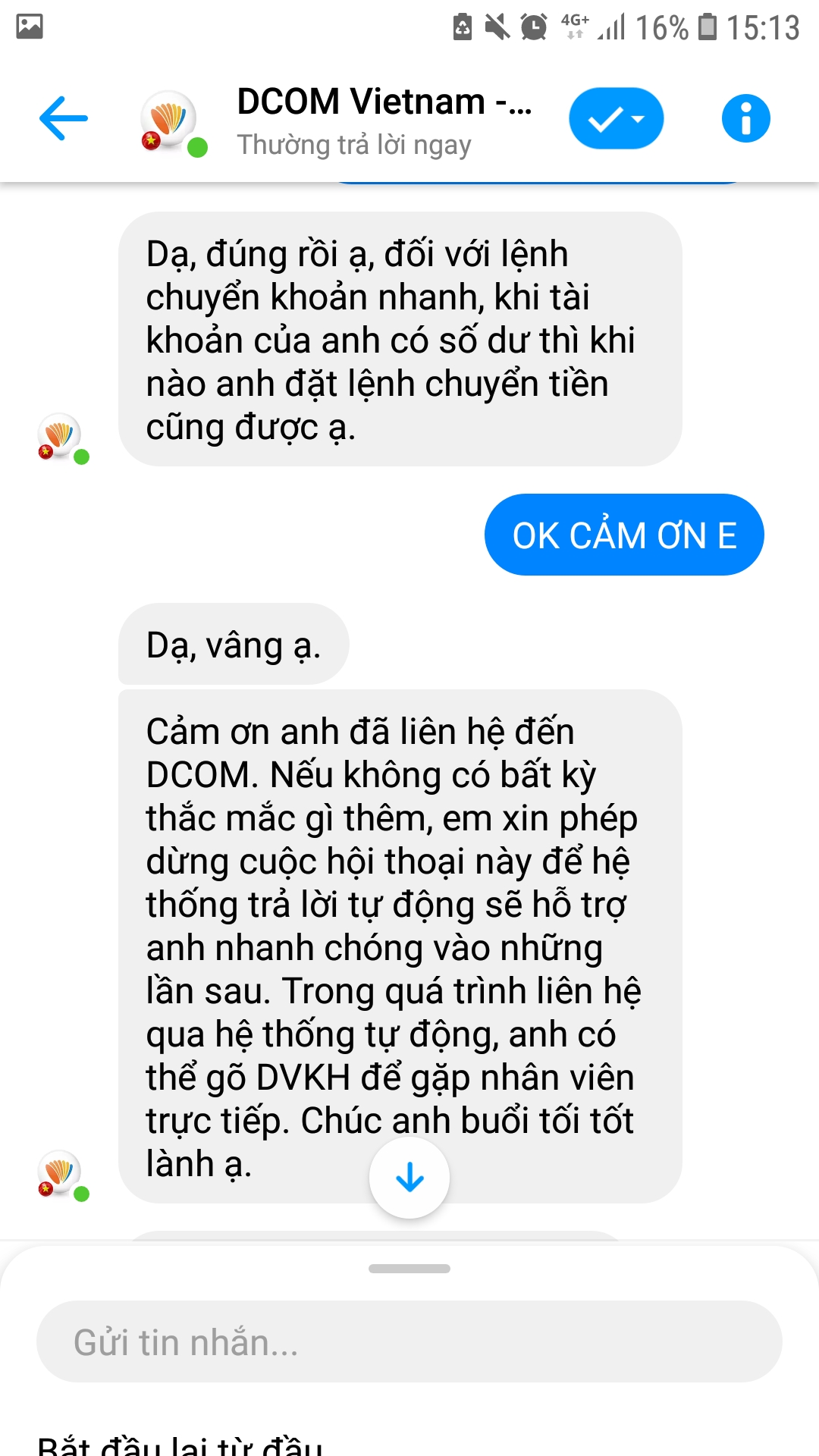Tap the drag handle above message field

coord(409,1269)
